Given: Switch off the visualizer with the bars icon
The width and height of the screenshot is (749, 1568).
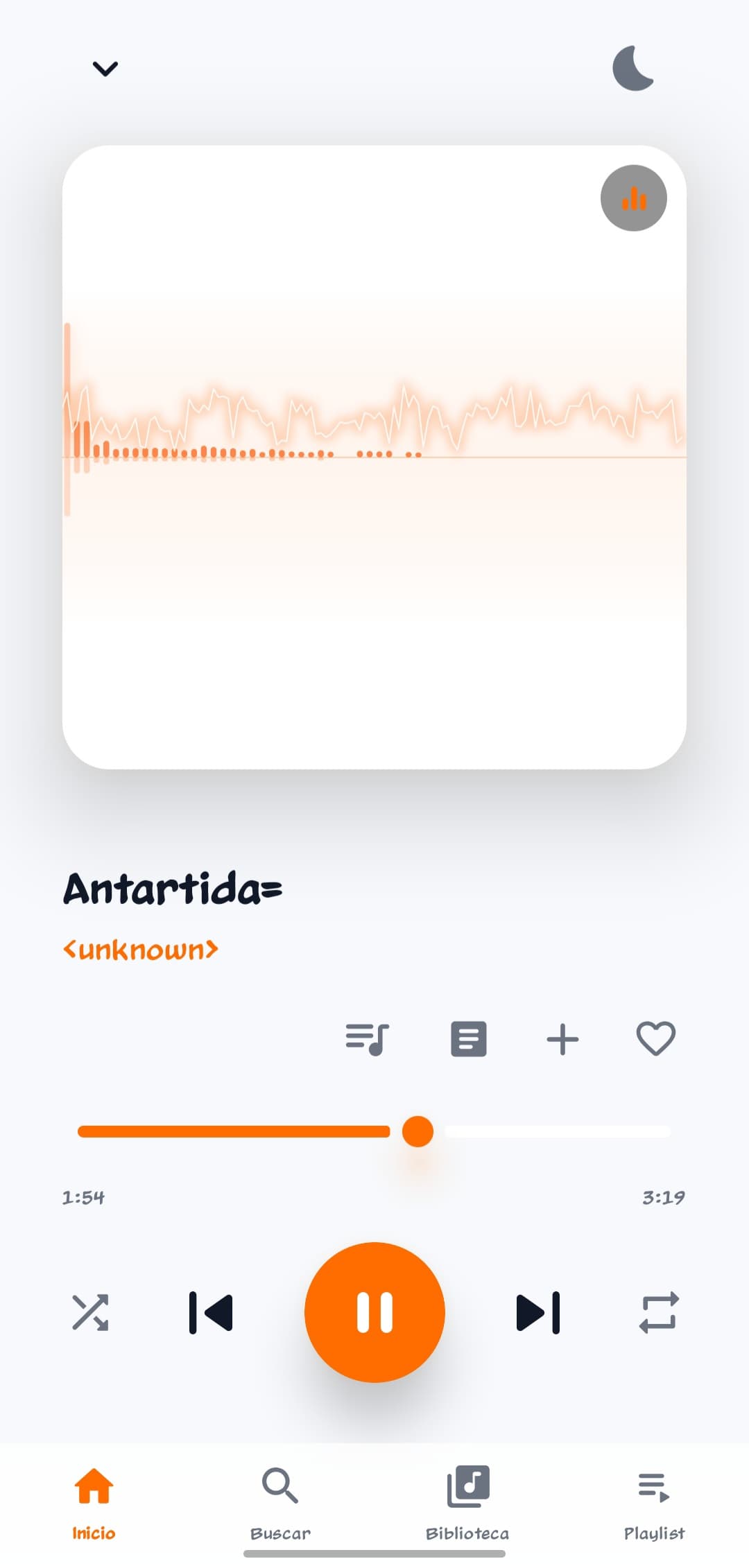Looking at the screenshot, I should [634, 198].
